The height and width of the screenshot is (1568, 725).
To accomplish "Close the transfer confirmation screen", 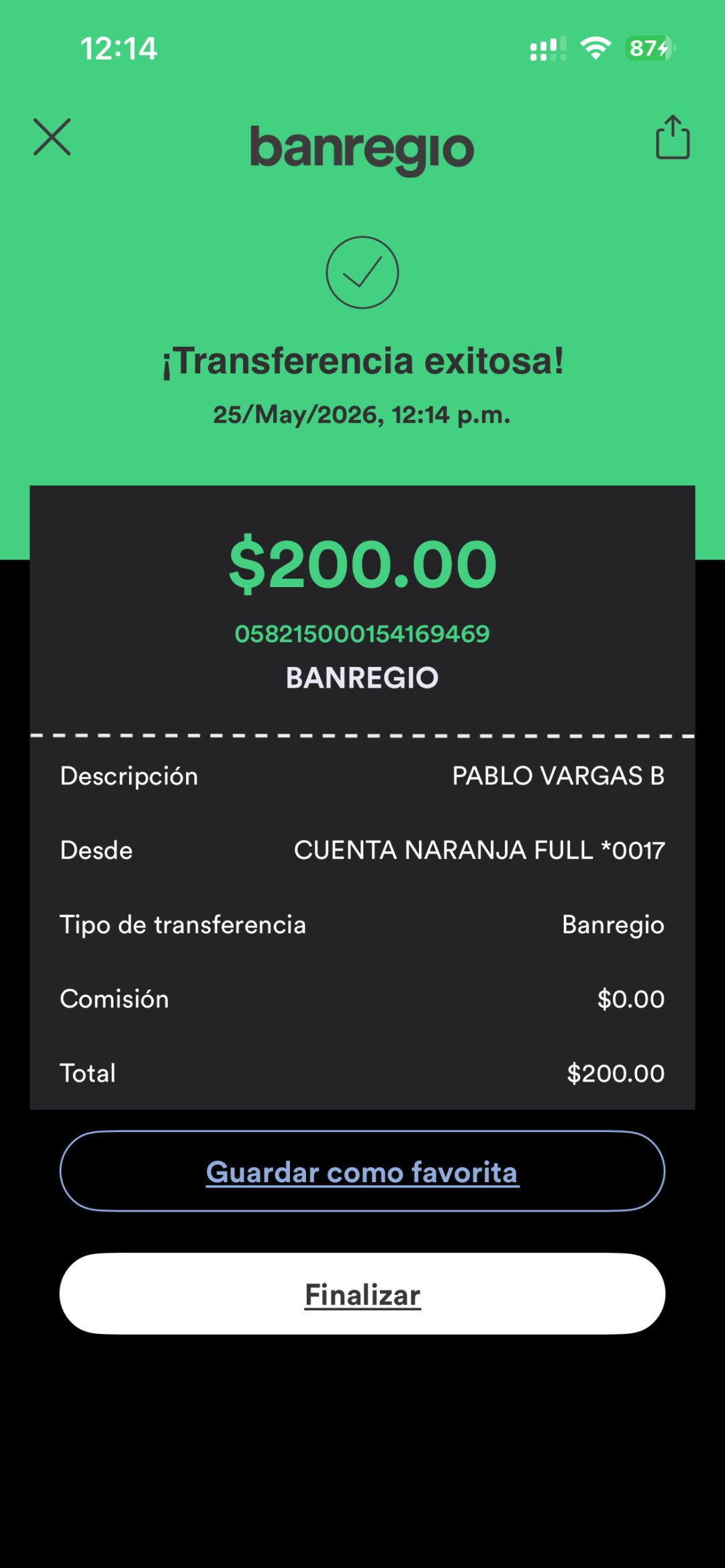I will [52, 137].
